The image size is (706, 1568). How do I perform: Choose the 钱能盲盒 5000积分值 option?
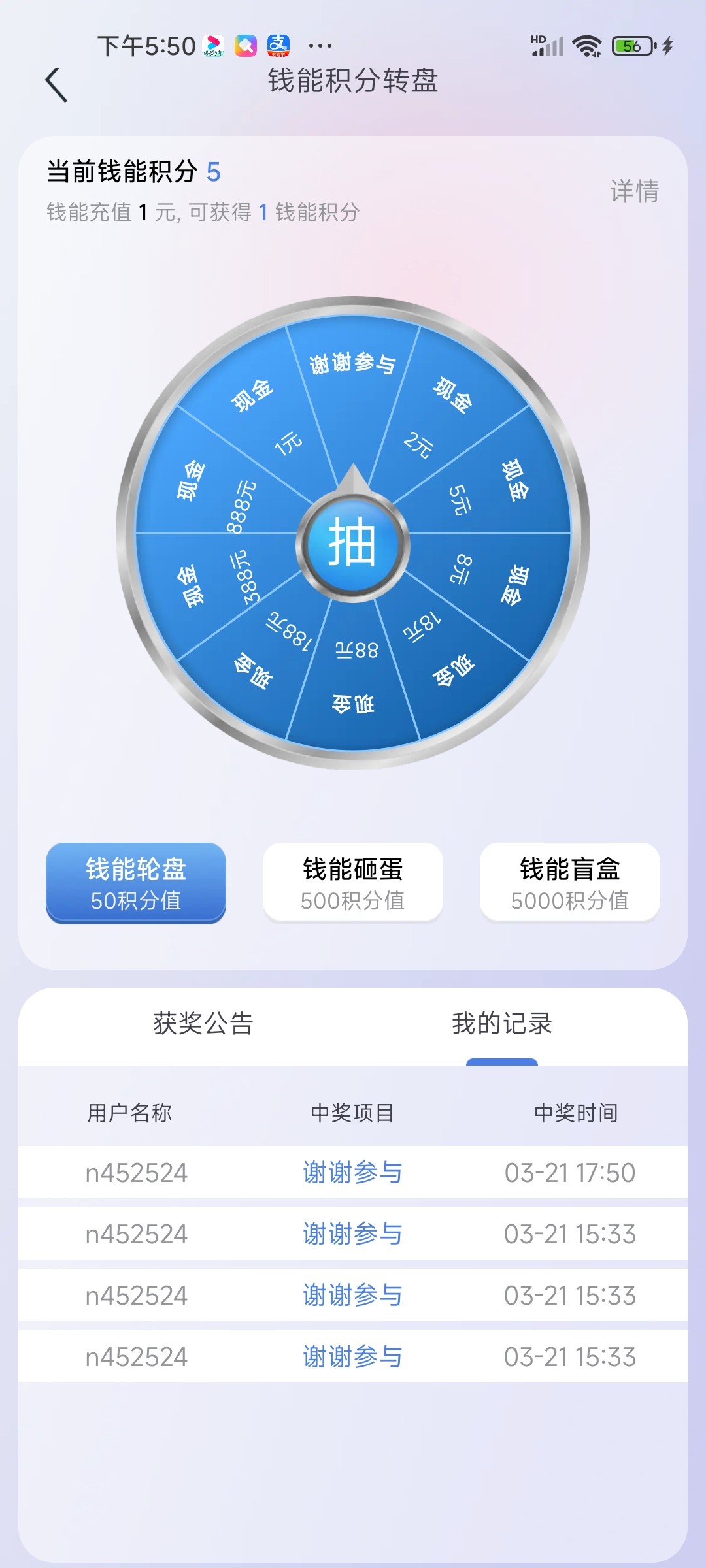pyautogui.click(x=569, y=883)
